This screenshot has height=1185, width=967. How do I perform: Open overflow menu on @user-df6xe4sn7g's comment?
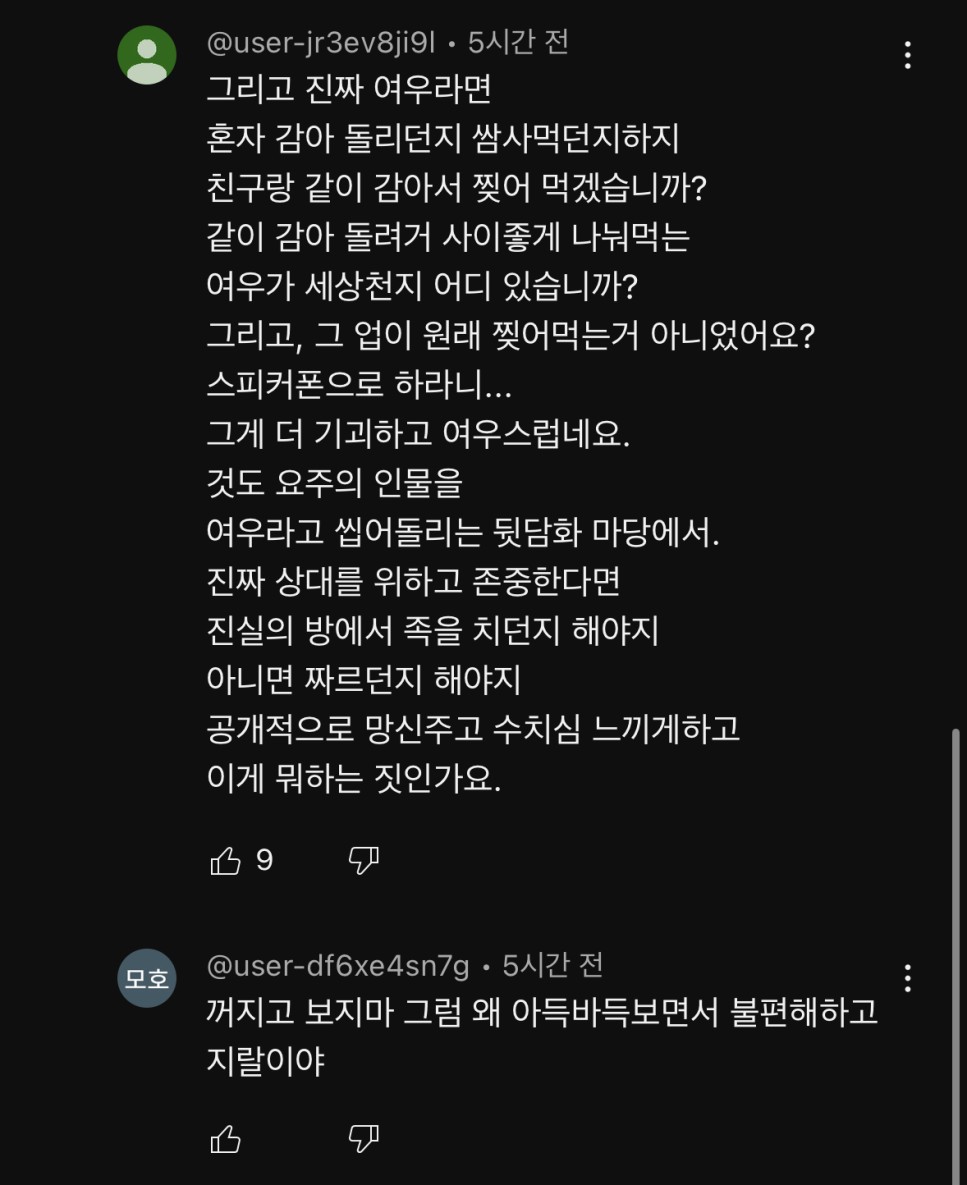click(907, 977)
